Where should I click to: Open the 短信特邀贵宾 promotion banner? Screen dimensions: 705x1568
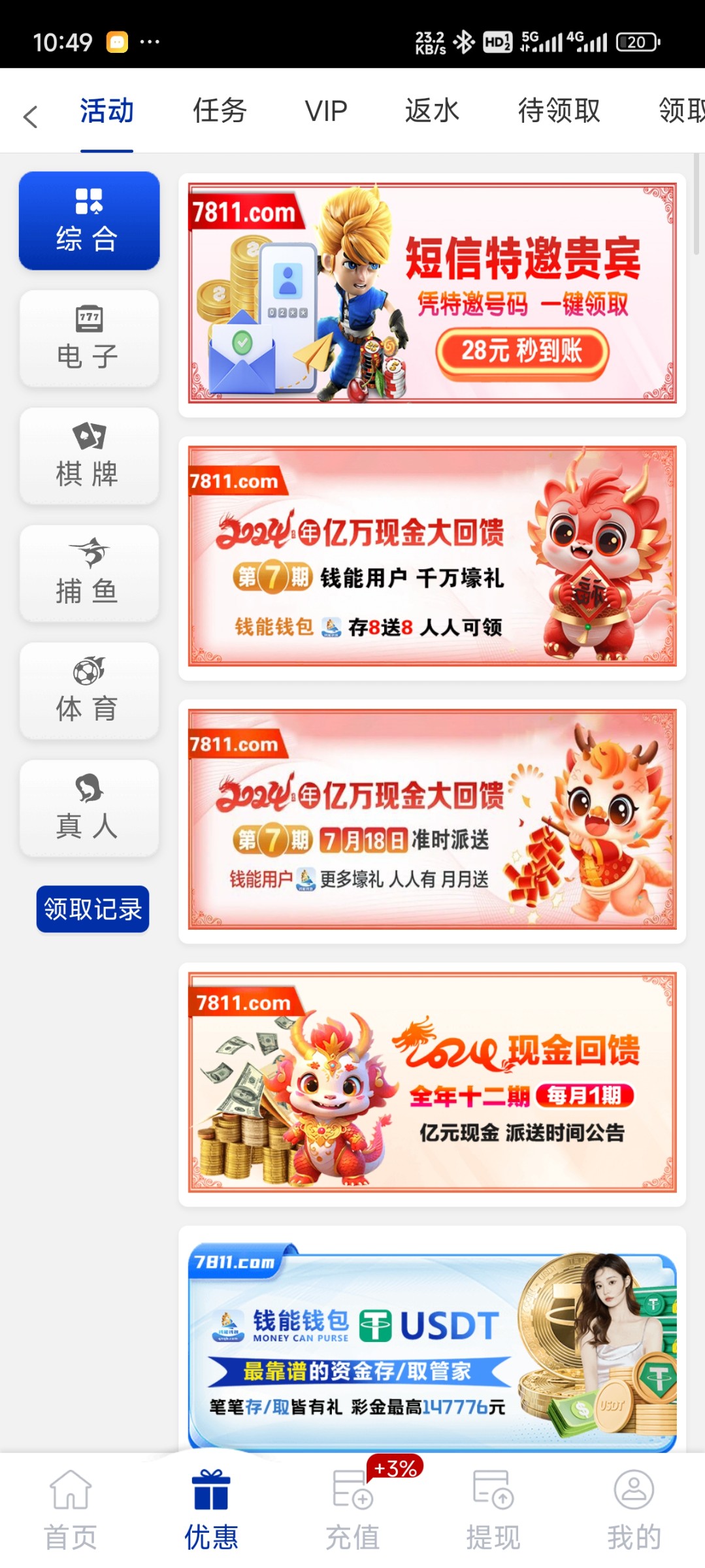[x=432, y=294]
